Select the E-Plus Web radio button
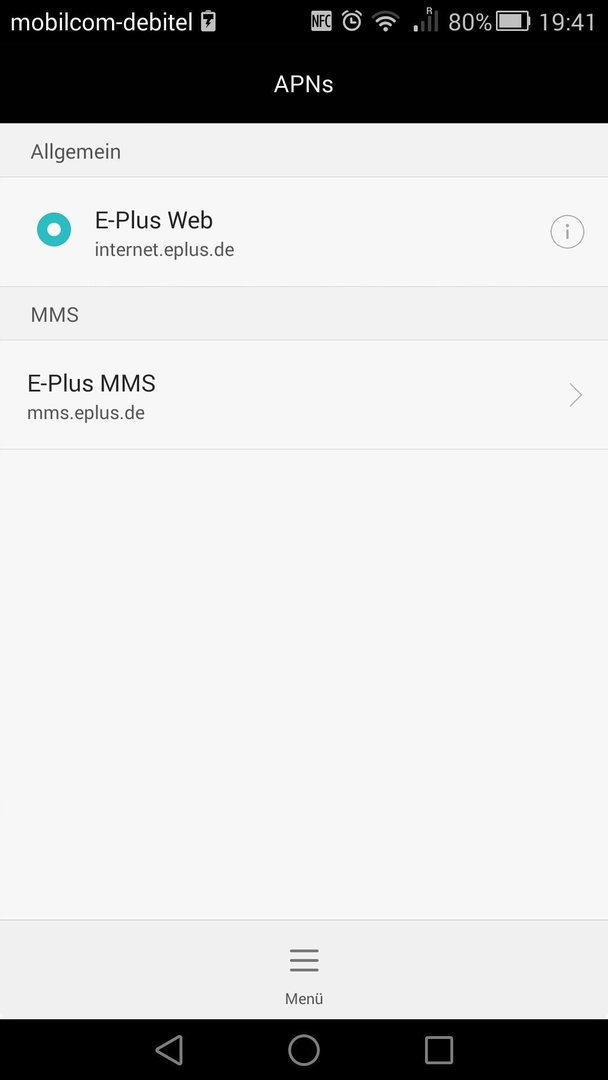Screen dimensions: 608x1080 click(54, 230)
